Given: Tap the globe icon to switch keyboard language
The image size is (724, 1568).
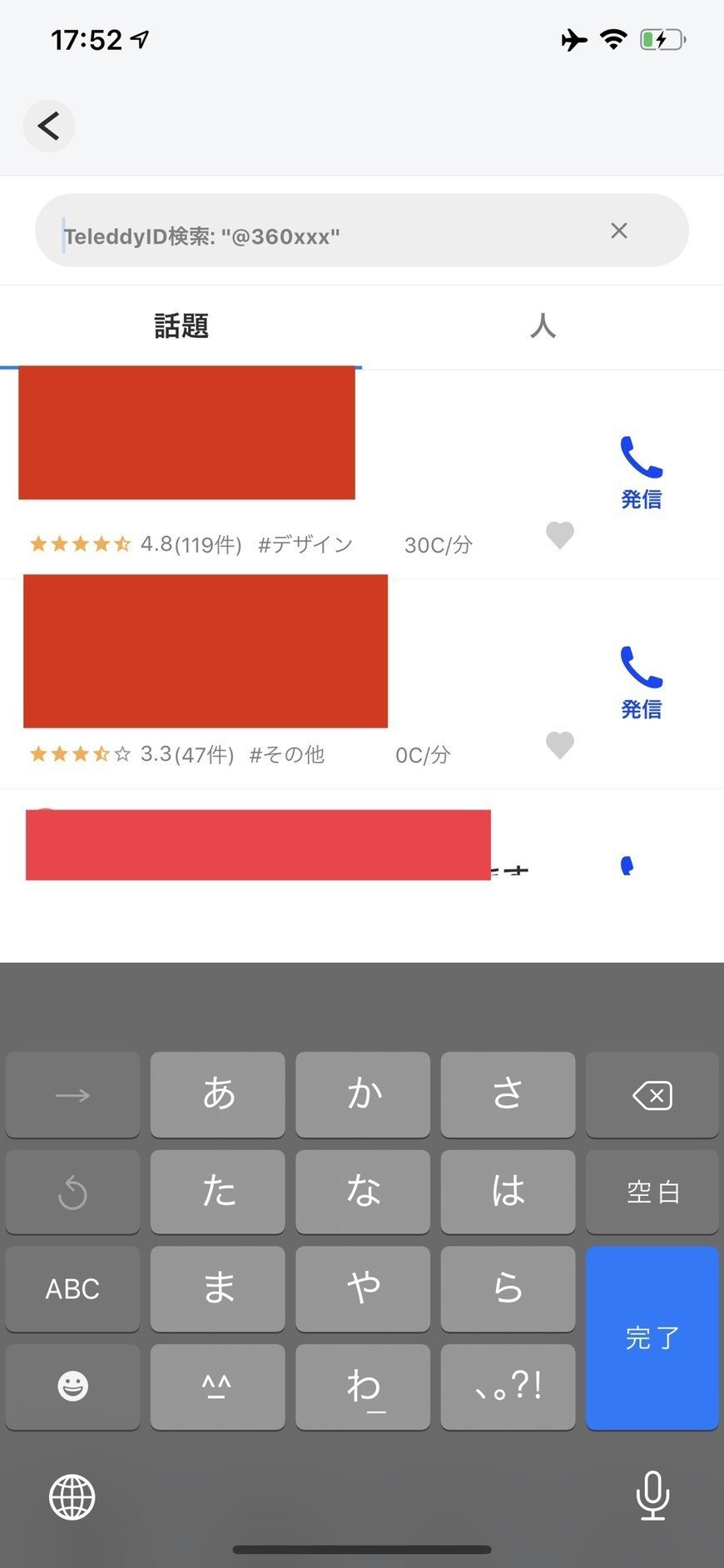Looking at the screenshot, I should pyautogui.click(x=72, y=1496).
